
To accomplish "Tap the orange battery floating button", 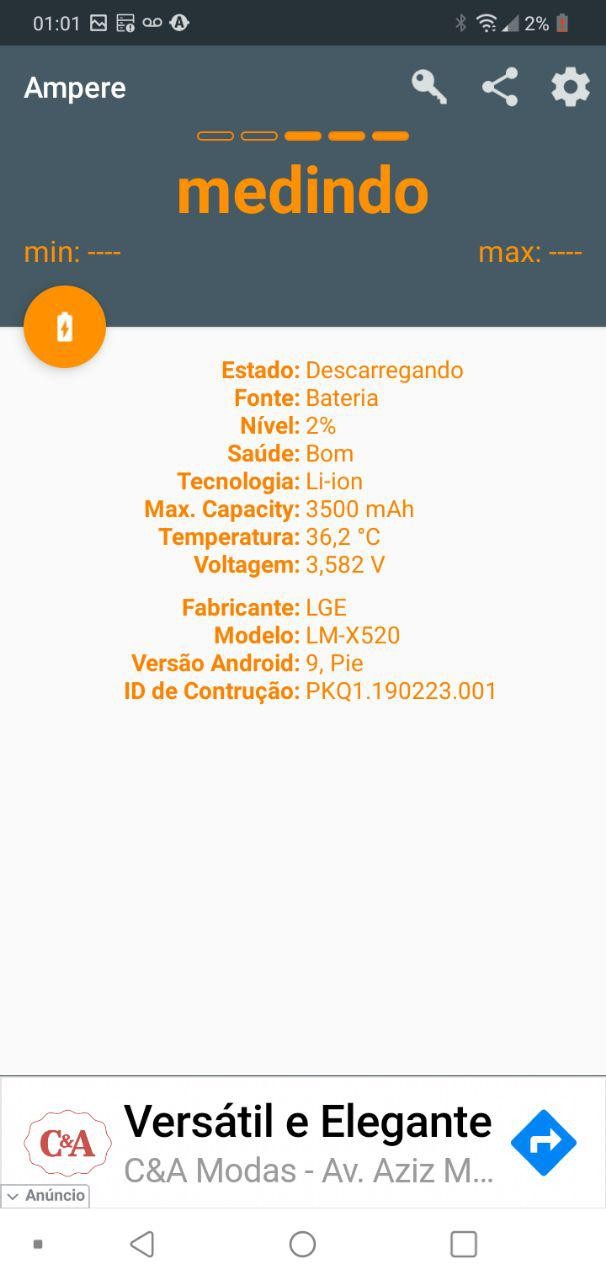I will (65, 327).
